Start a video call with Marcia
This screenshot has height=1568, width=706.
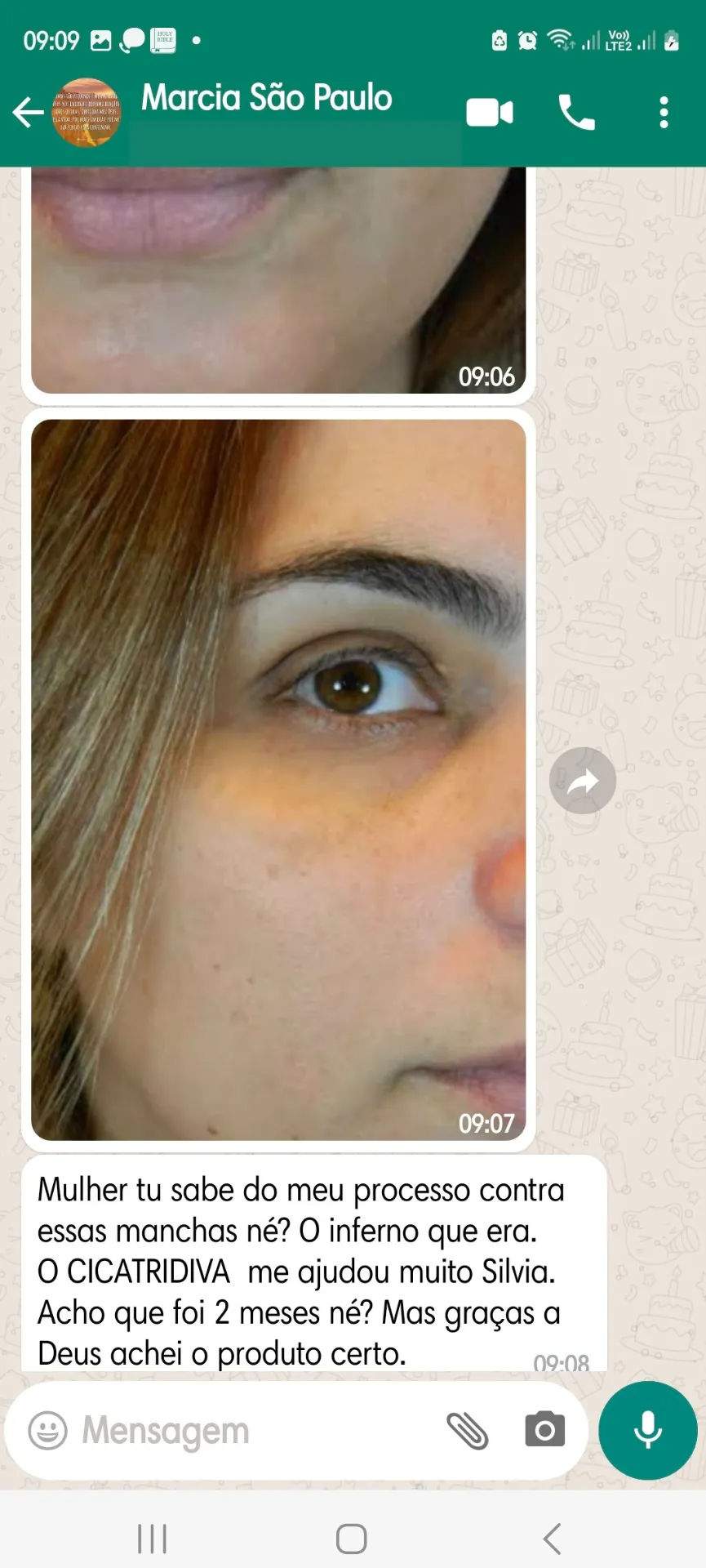click(490, 113)
